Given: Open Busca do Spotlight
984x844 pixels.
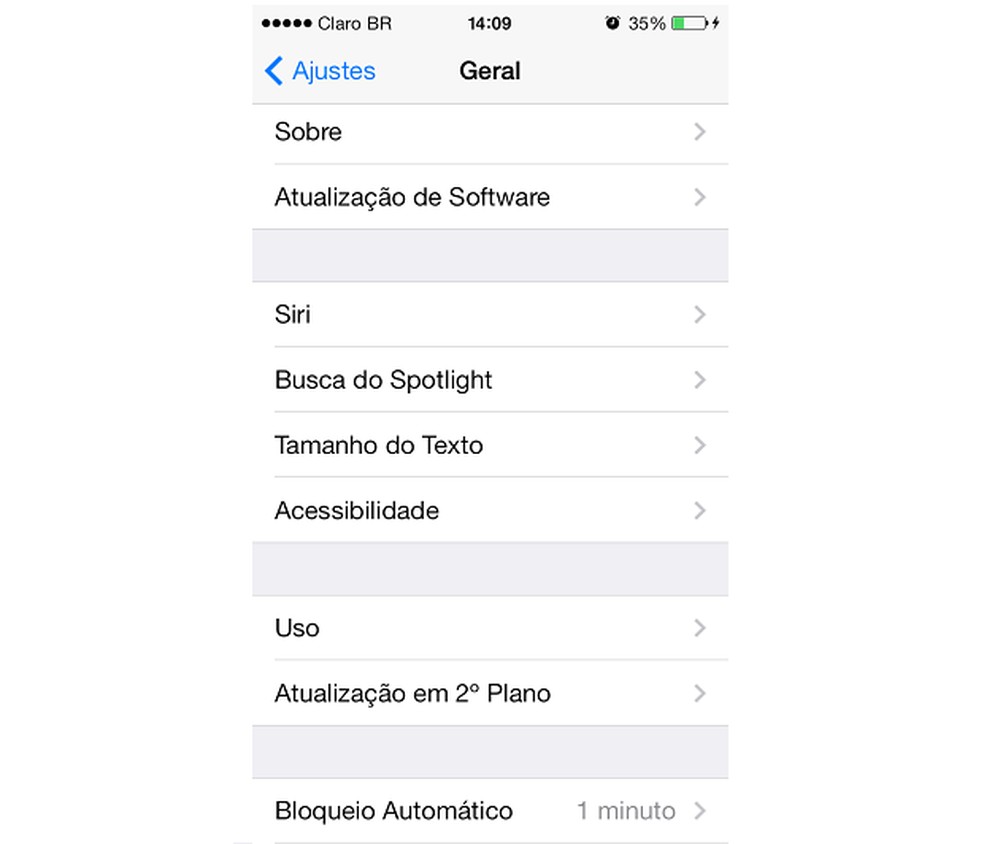Looking at the screenshot, I should pos(490,380).
